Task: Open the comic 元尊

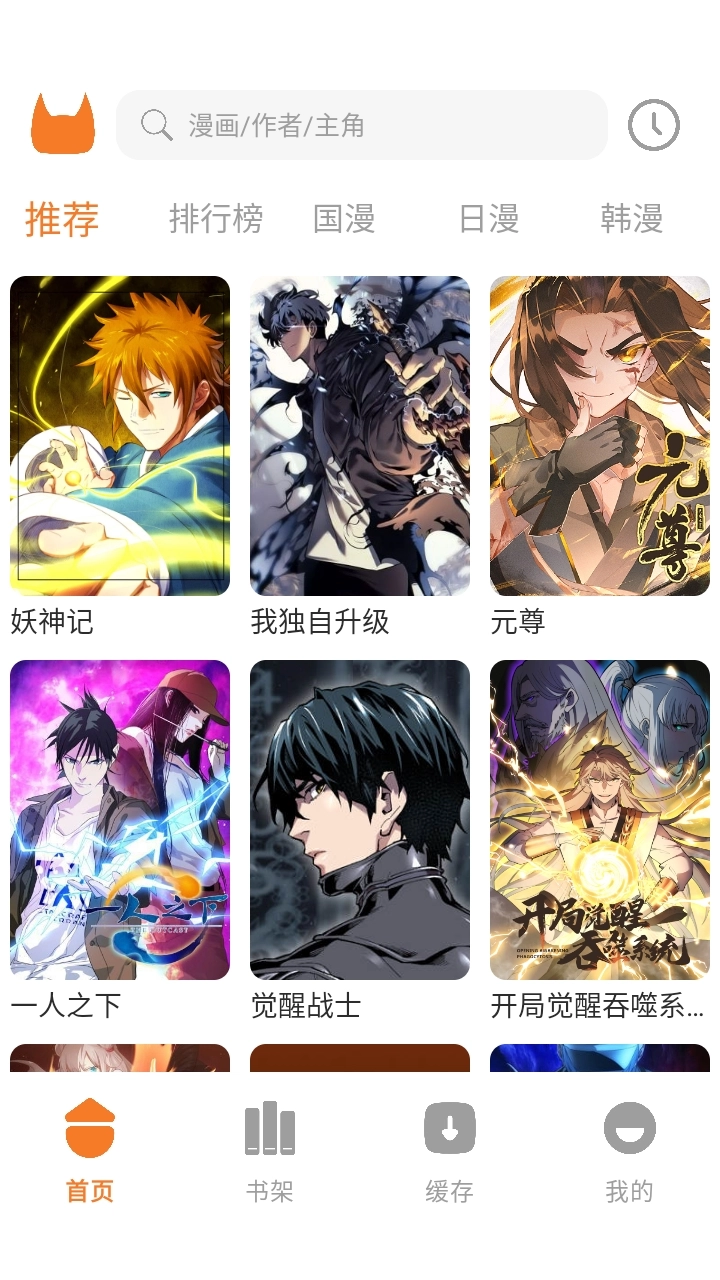Action: pos(600,436)
